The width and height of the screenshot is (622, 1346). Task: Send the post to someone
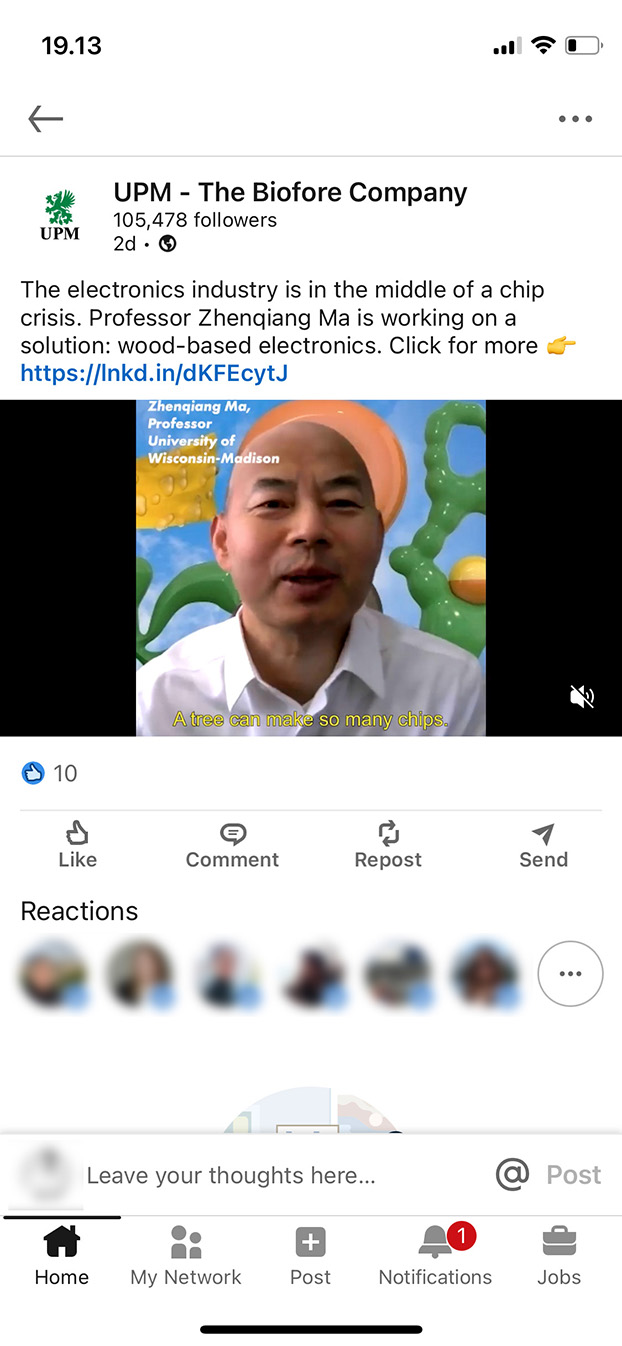[x=543, y=846]
